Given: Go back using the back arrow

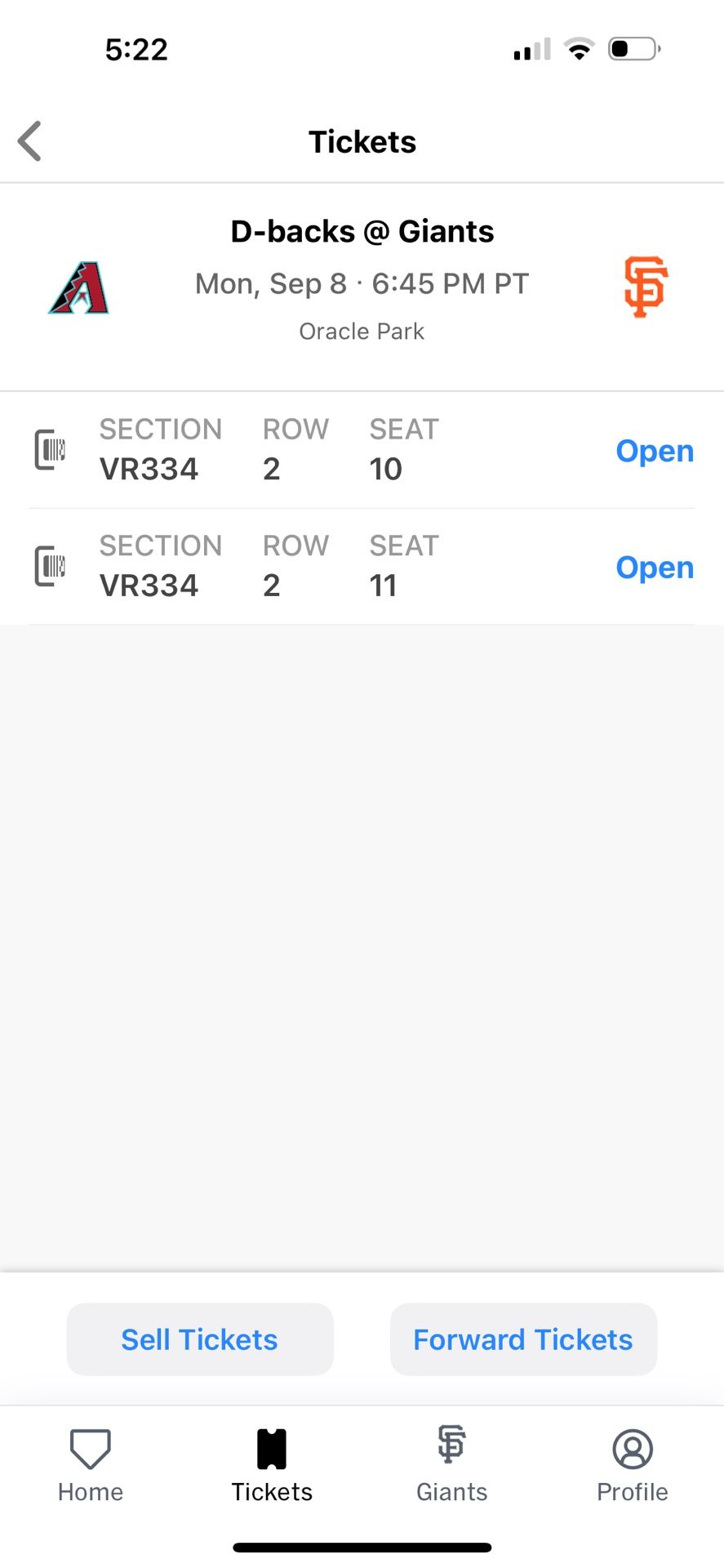Looking at the screenshot, I should point(30,141).
